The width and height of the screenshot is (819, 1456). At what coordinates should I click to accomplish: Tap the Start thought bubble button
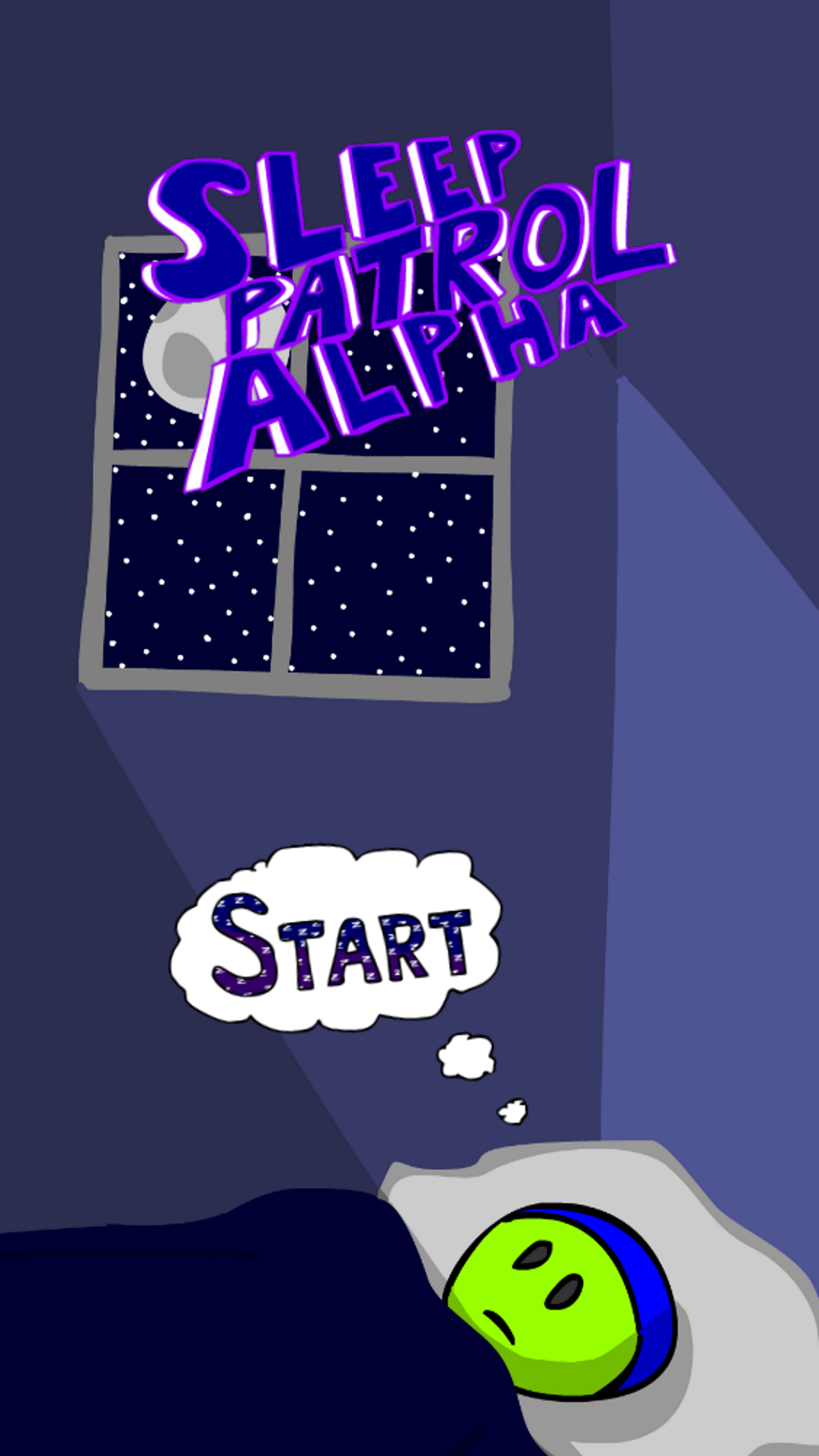(x=336, y=939)
